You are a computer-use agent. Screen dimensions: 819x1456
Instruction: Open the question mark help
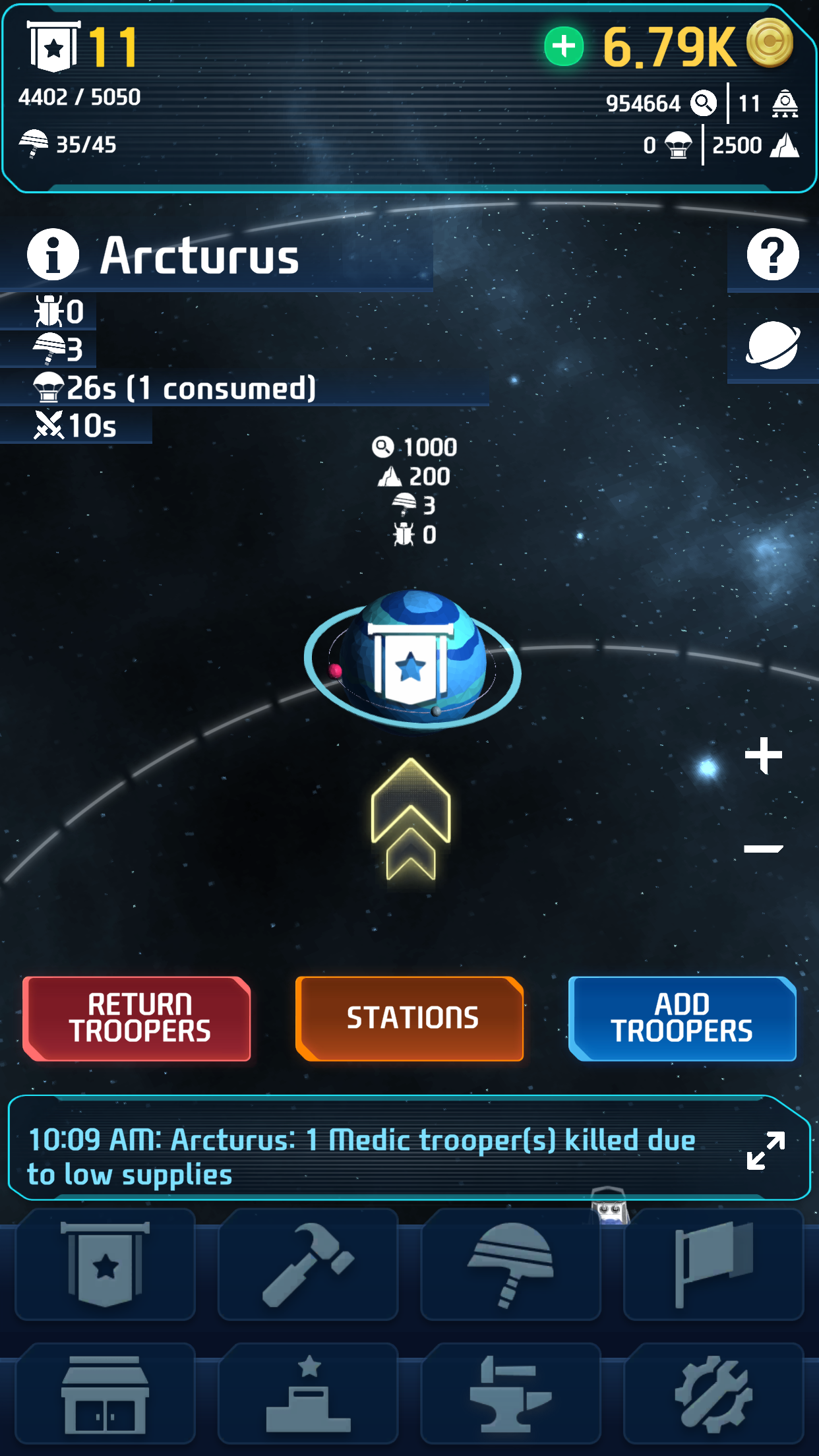[772, 255]
